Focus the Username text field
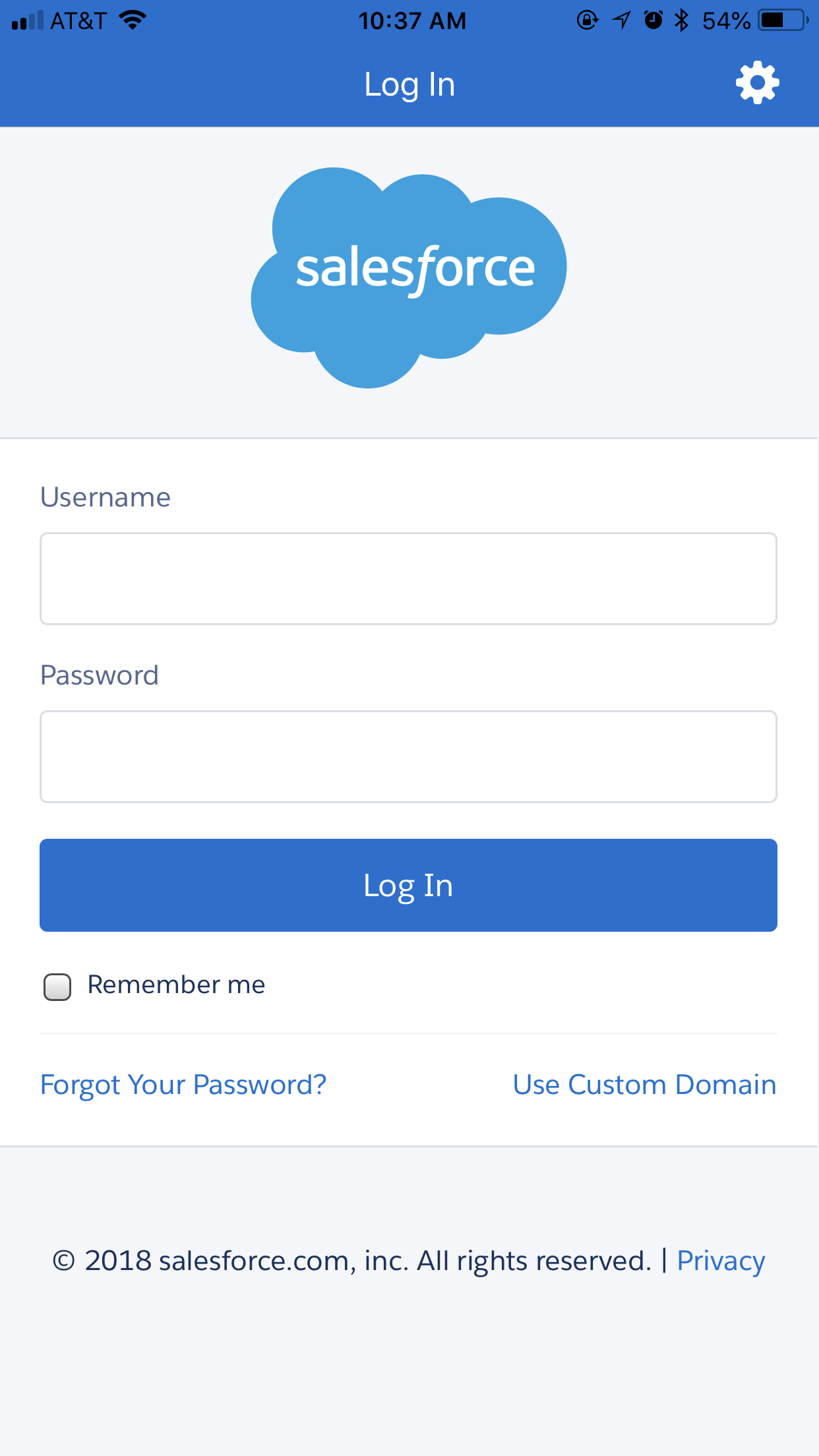The height and width of the screenshot is (1456, 819). pyautogui.click(x=408, y=578)
